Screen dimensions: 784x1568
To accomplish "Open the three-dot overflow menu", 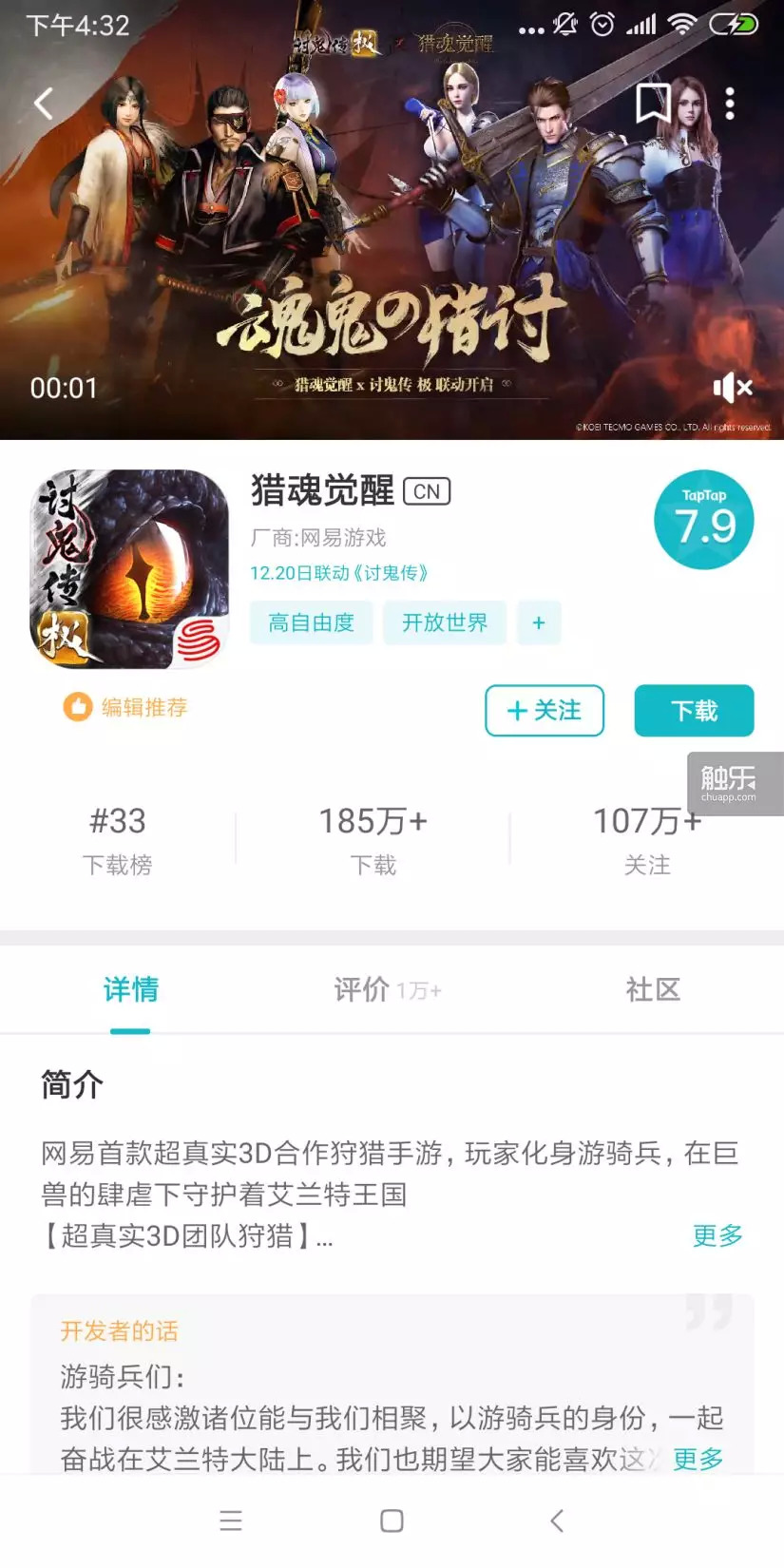I will pyautogui.click(x=730, y=103).
